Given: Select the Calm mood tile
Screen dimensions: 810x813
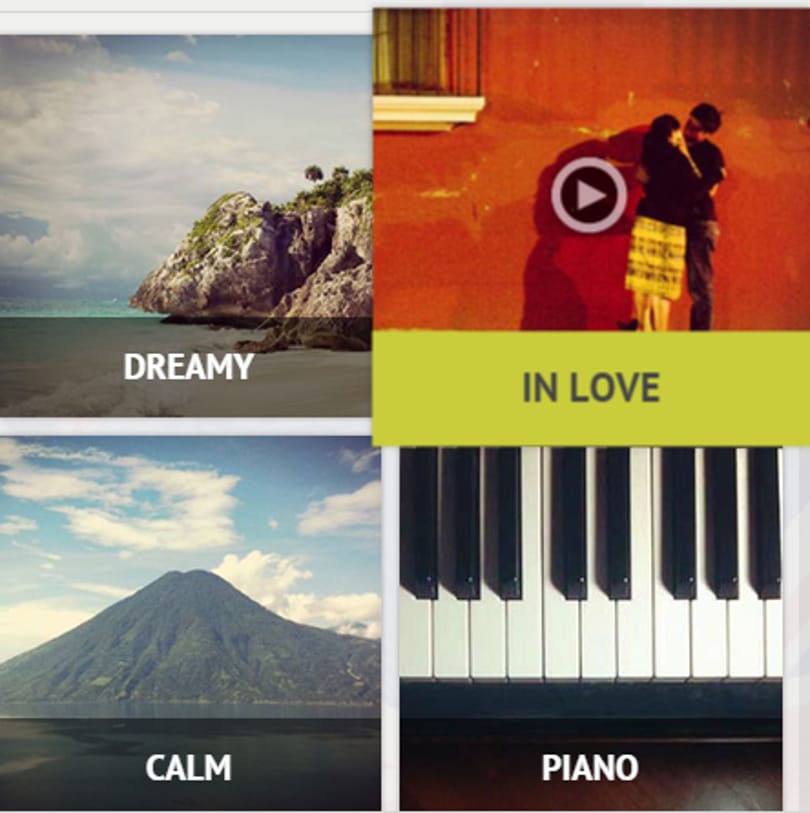Looking at the screenshot, I should [189, 620].
